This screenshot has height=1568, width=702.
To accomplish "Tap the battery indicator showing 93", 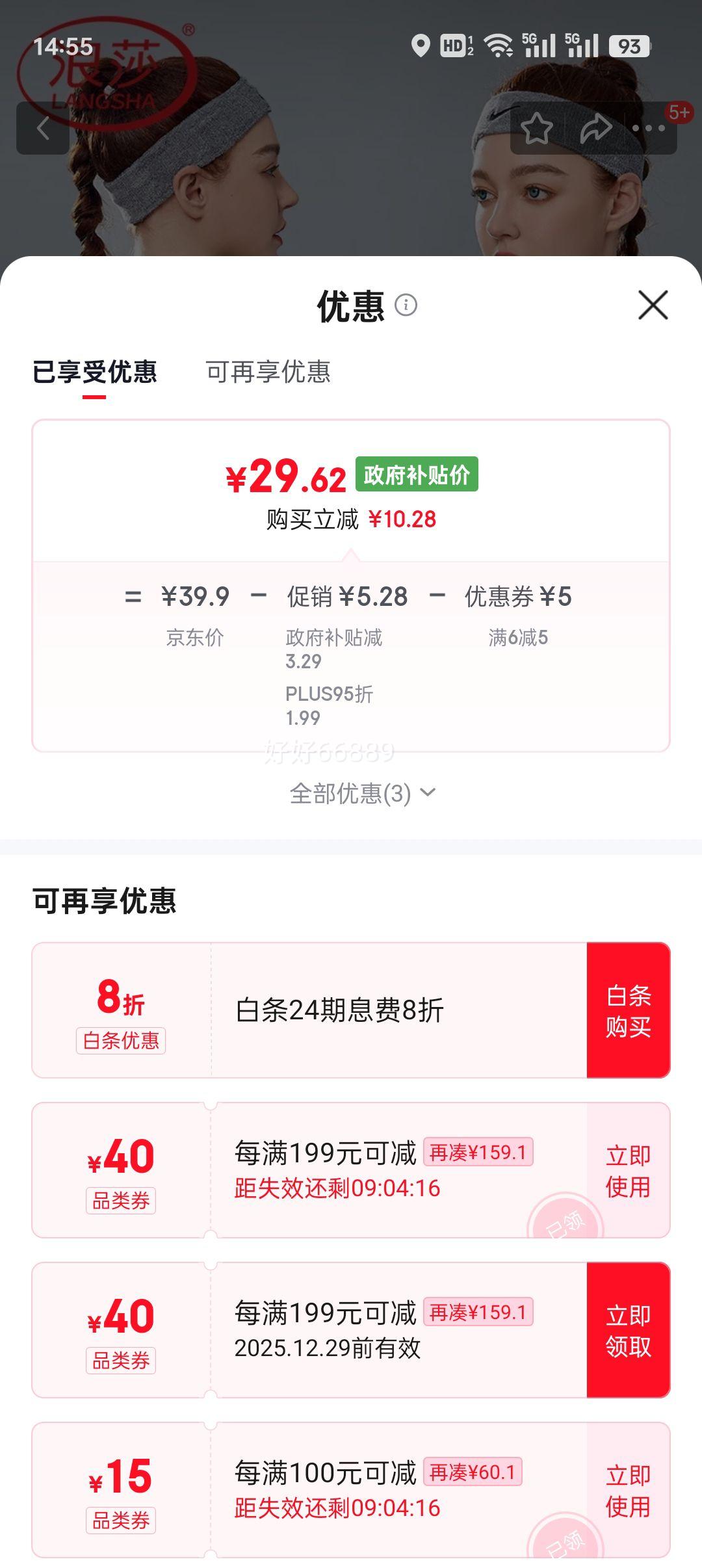I will tap(628, 46).
